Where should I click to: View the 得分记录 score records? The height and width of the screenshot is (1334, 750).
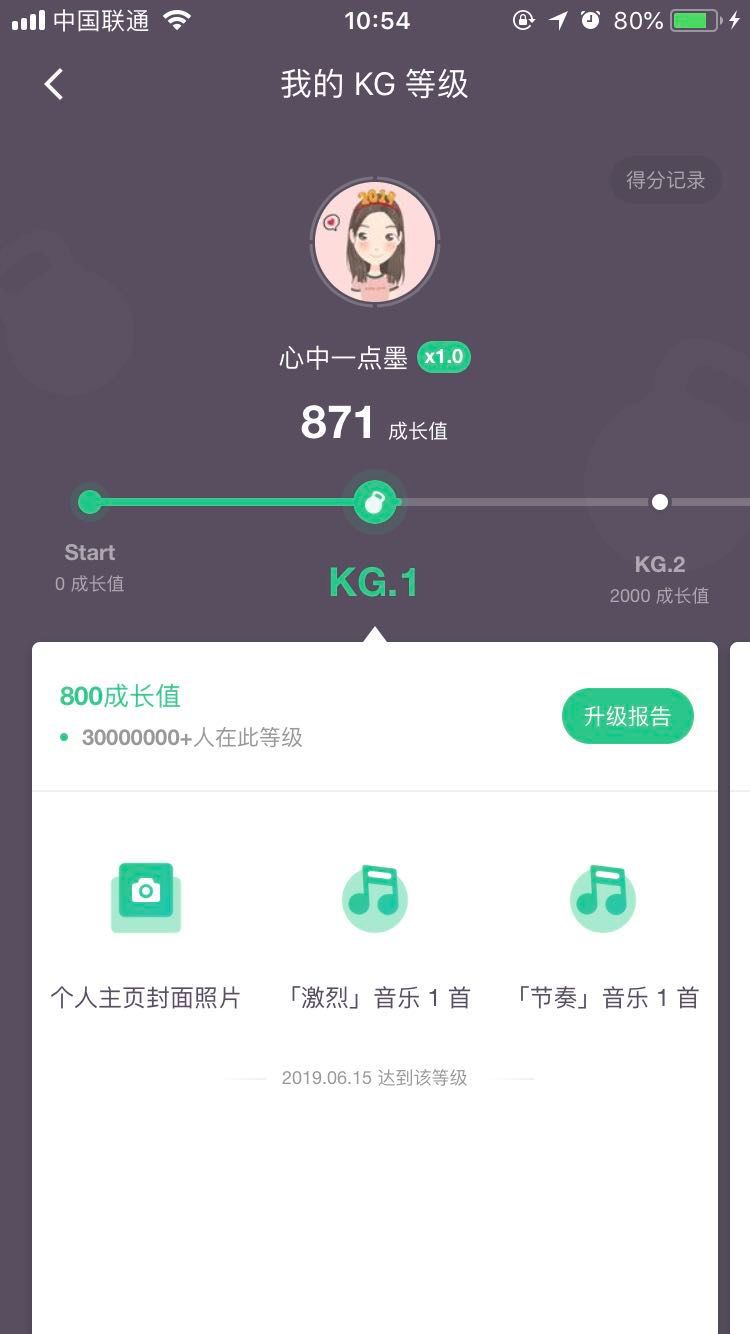(664, 180)
